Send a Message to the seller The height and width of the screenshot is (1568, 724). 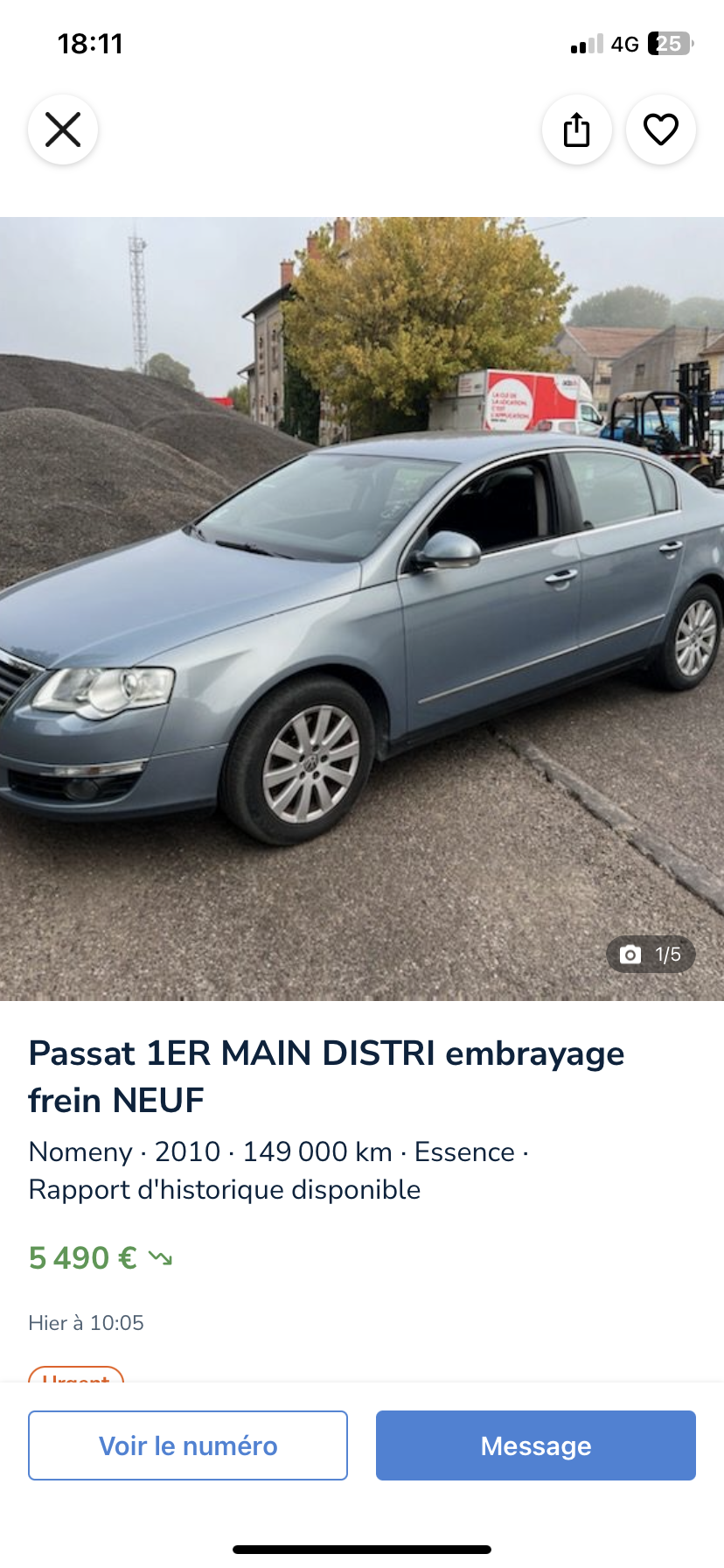tap(535, 1445)
